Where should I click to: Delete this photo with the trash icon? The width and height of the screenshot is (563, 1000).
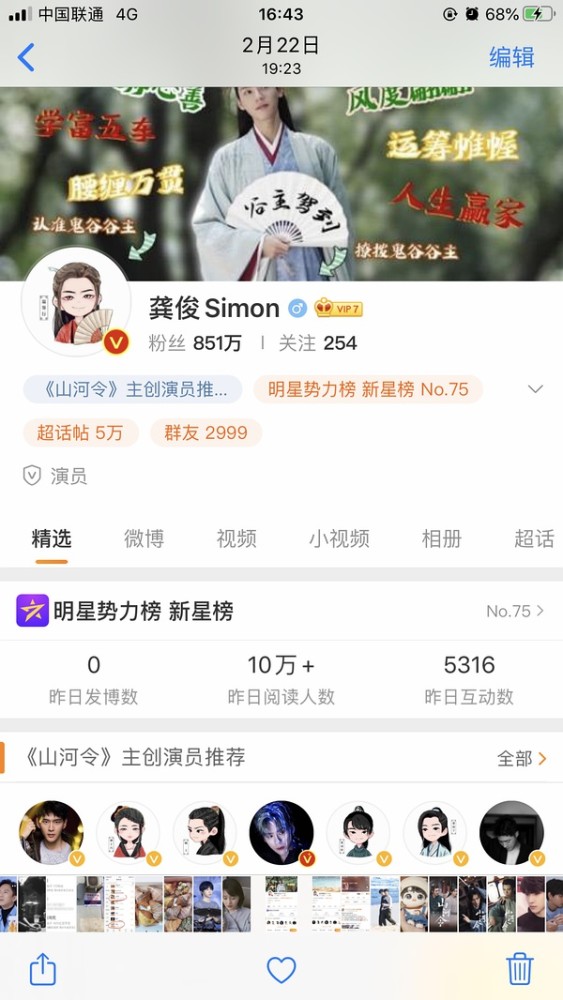(519, 969)
